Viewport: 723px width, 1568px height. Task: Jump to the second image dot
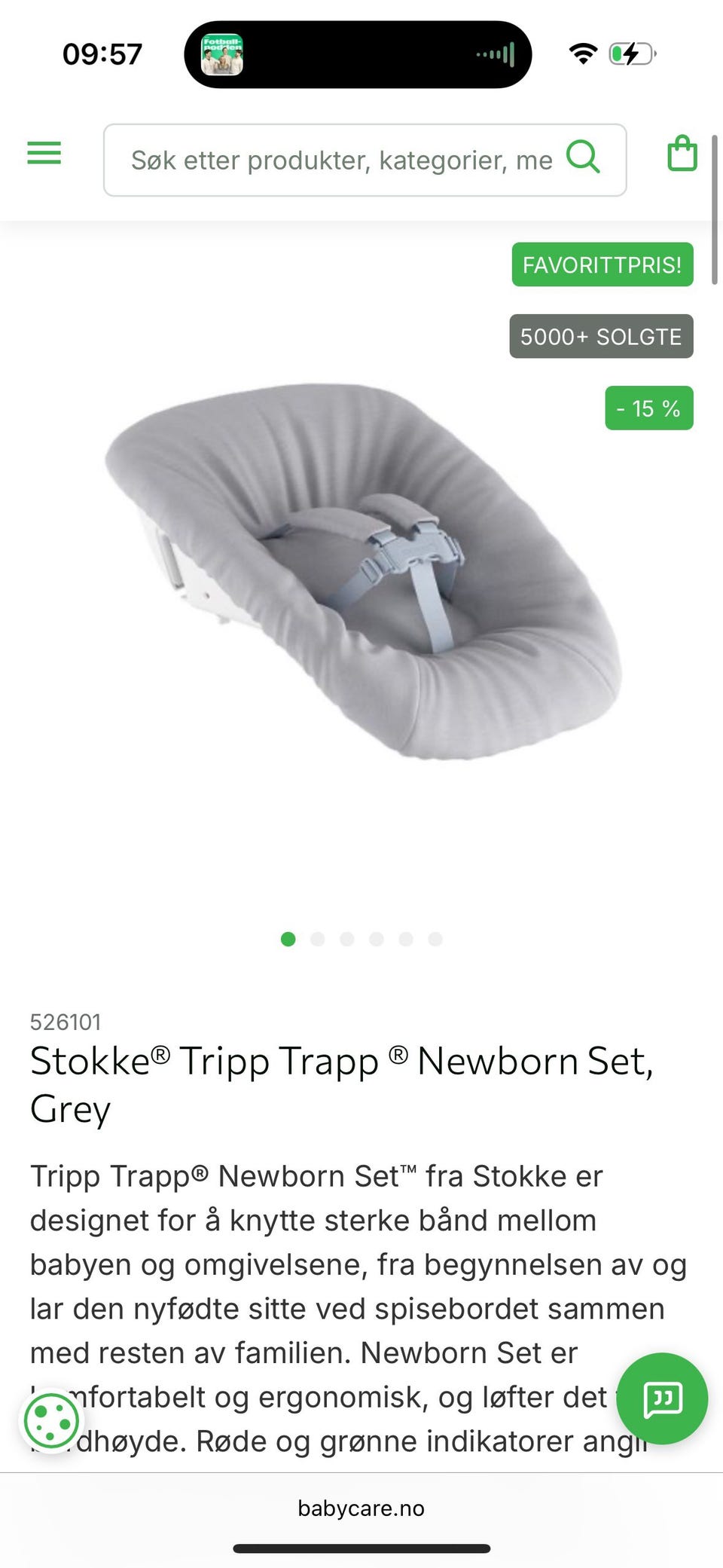click(x=317, y=939)
